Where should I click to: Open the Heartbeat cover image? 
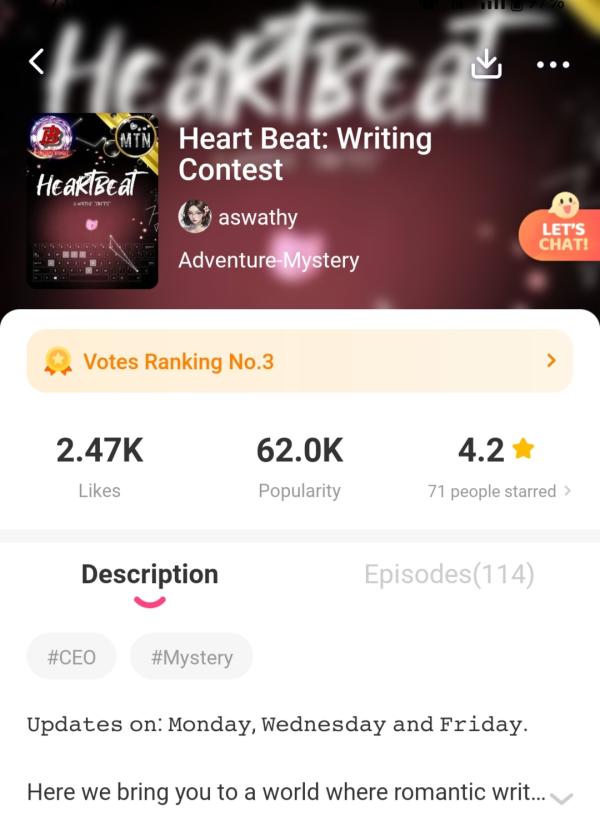tap(92, 201)
